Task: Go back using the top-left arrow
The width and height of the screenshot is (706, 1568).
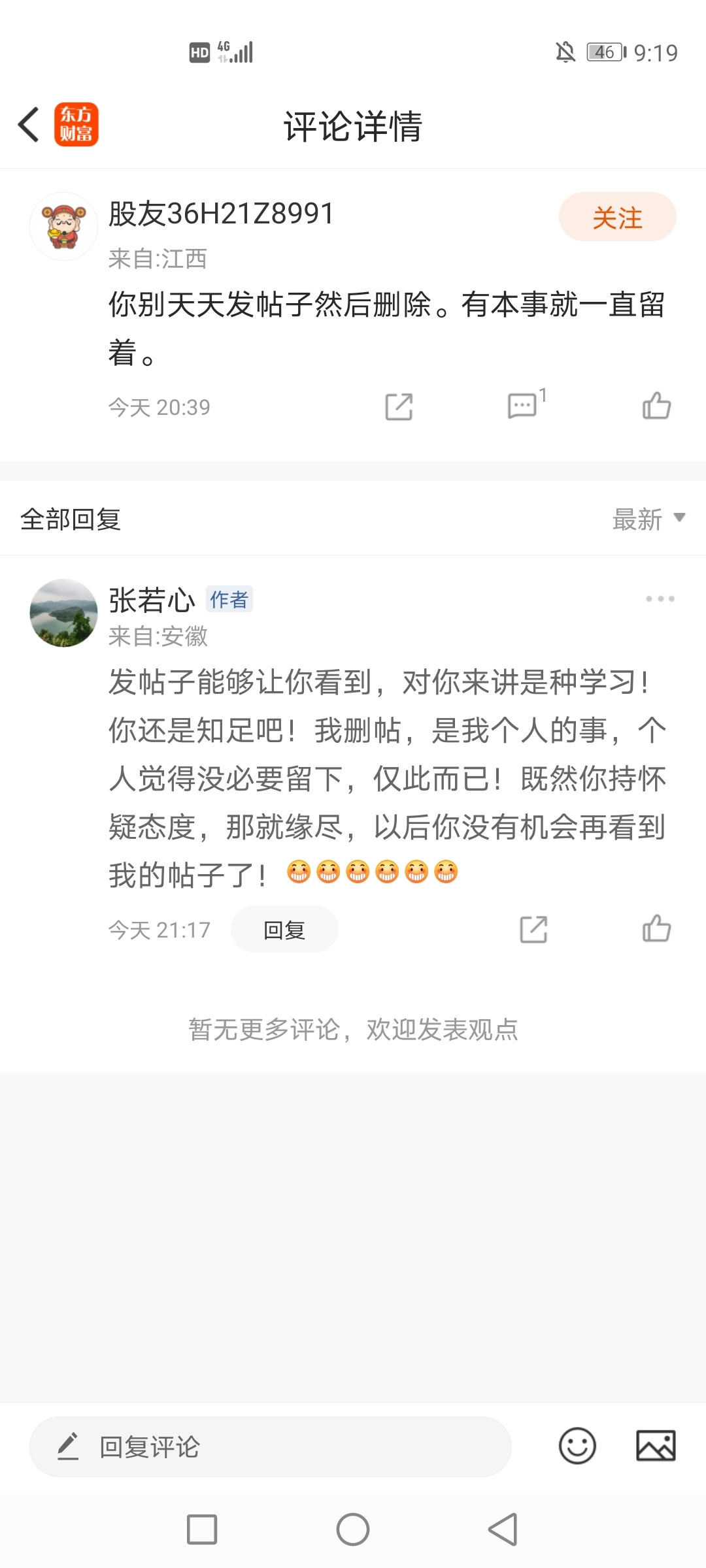Action: tap(29, 124)
